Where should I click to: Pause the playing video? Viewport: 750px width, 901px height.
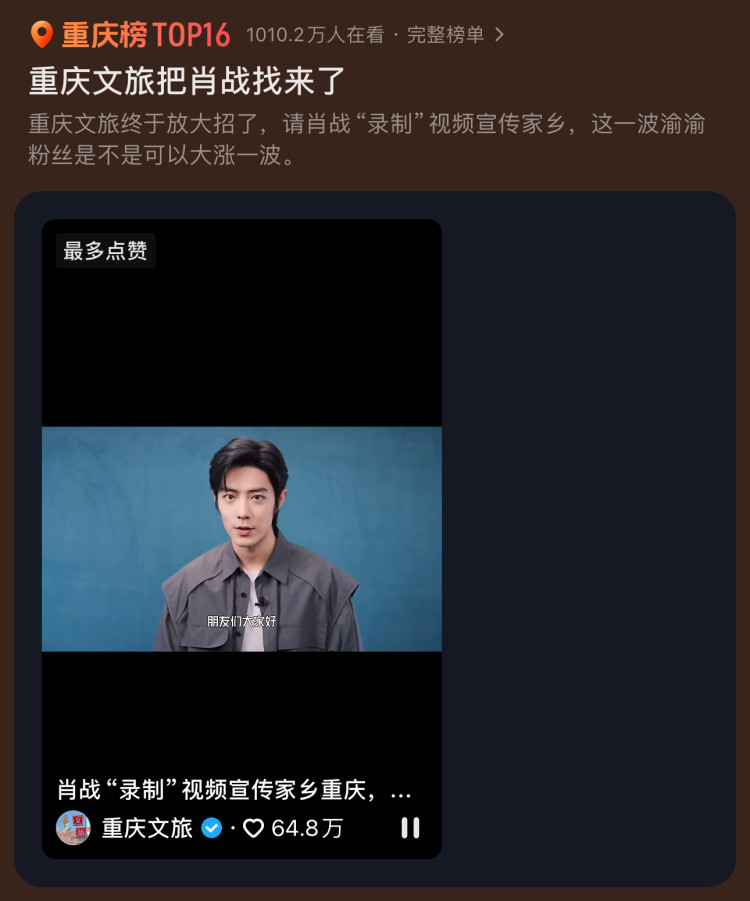point(410,828)
